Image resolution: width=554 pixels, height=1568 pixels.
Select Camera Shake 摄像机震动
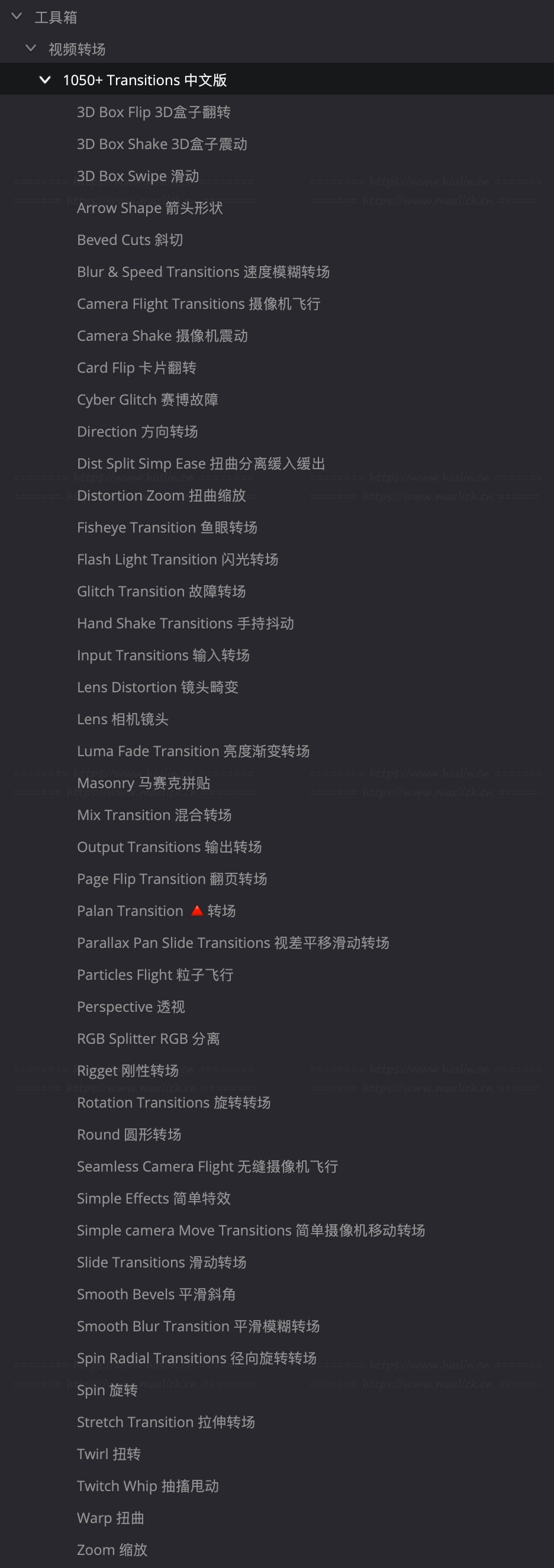(162, 335)
